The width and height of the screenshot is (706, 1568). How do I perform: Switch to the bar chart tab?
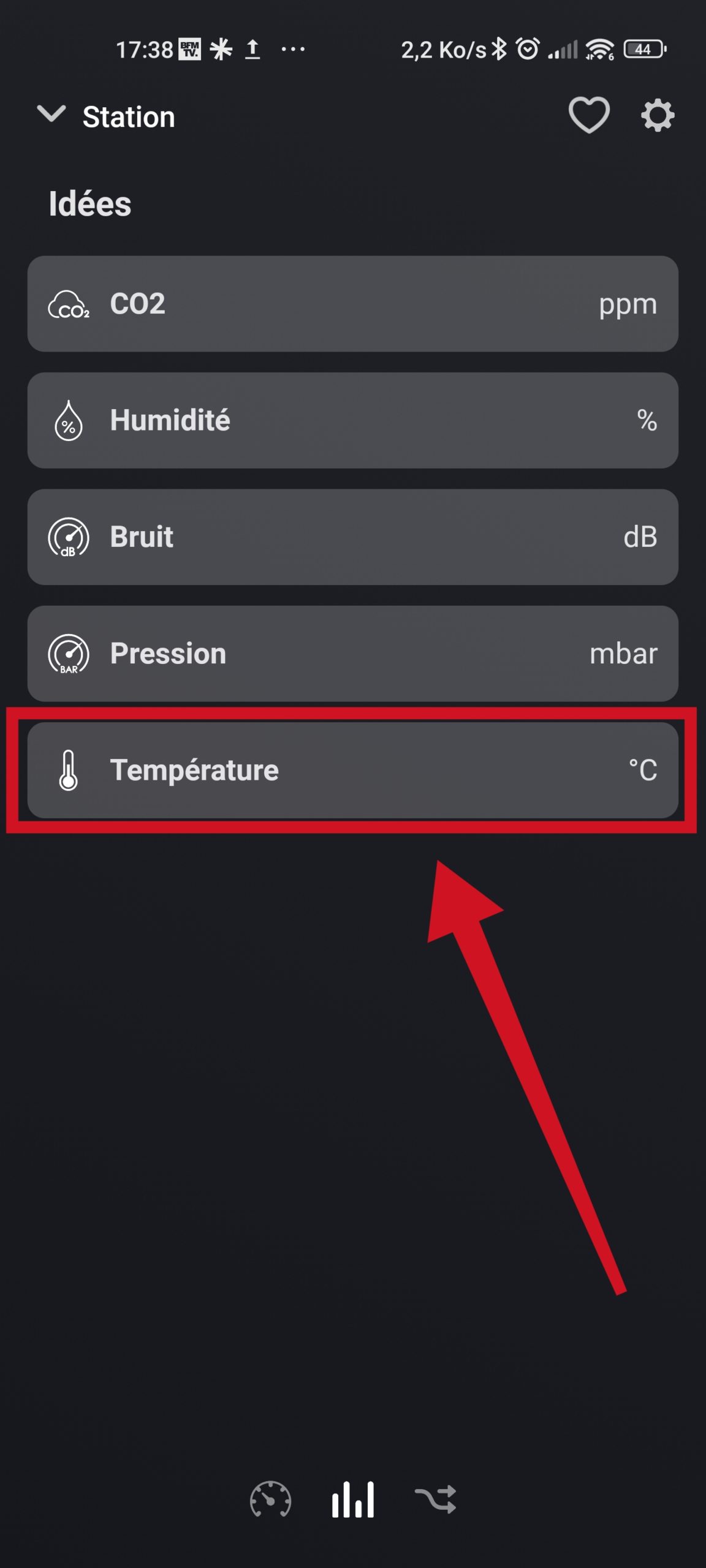pyautogui.click(x=353, y=1499)
